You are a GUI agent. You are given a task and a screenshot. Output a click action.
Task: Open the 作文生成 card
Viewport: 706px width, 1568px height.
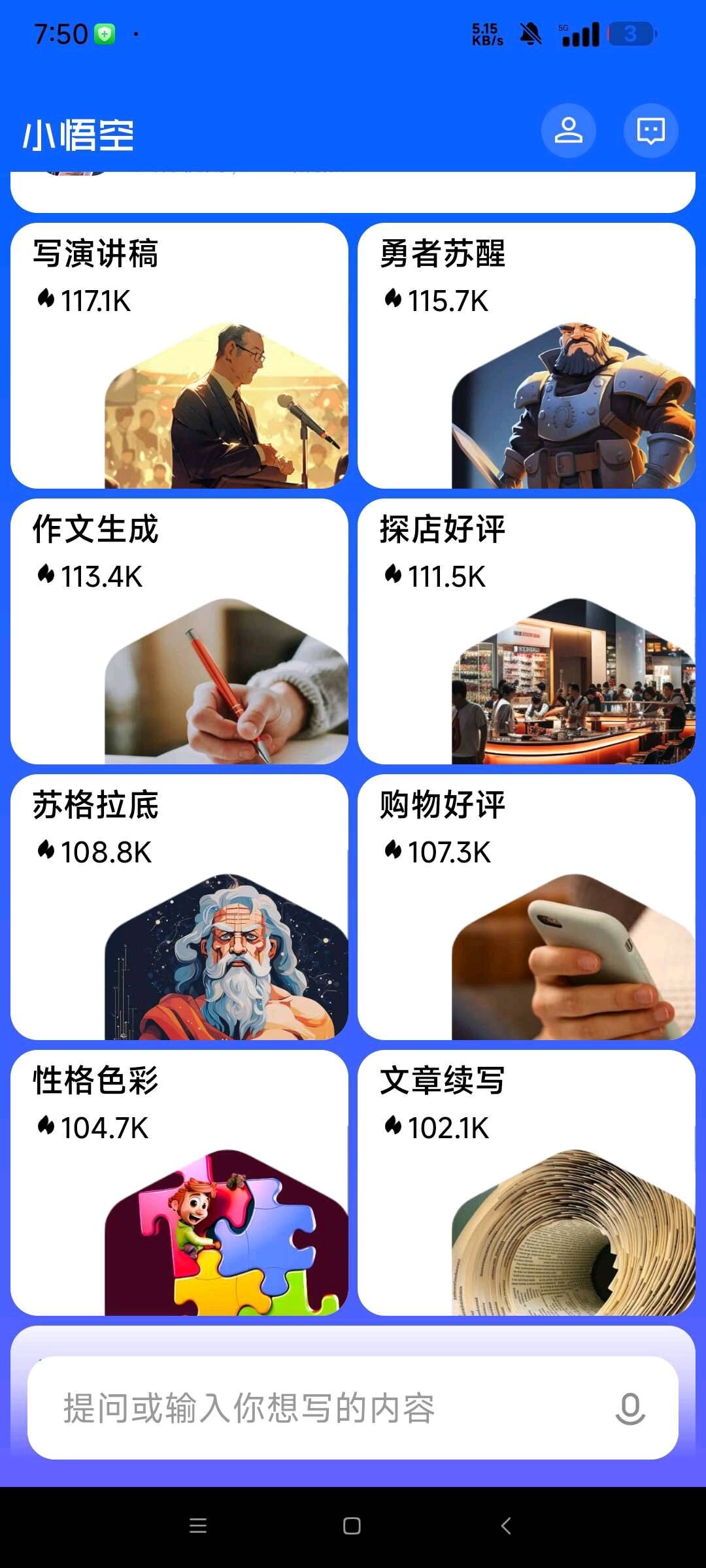(x=179, y=632)
